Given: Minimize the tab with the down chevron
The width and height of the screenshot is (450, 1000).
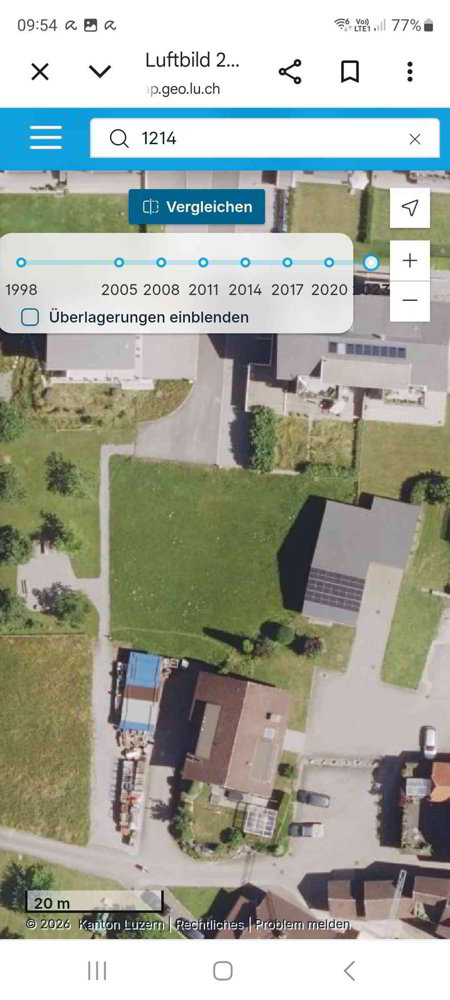Looking at the screenshot, I should click(x=99, y=71).
